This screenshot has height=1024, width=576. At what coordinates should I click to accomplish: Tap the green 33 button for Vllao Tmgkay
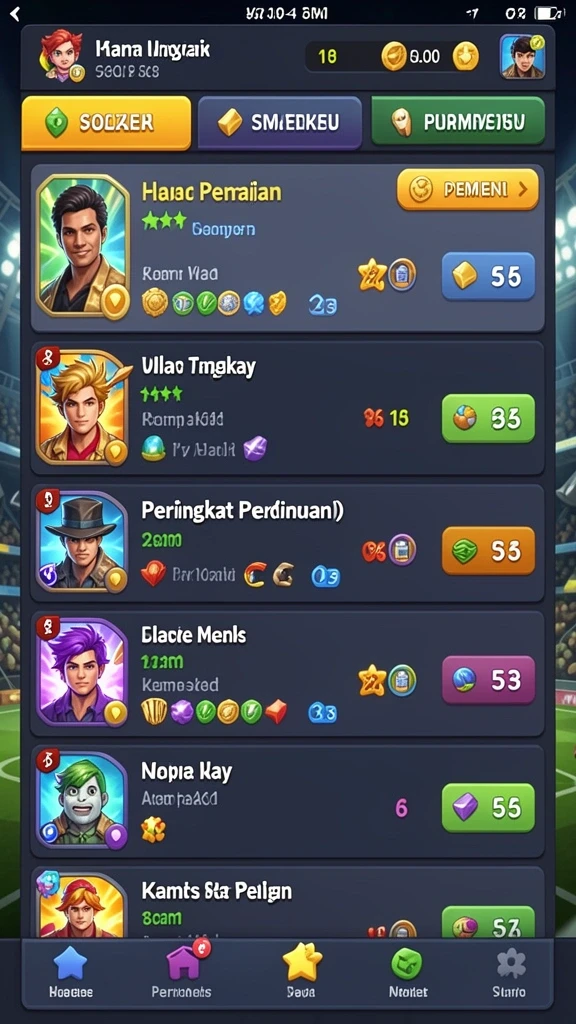[488, 418]
